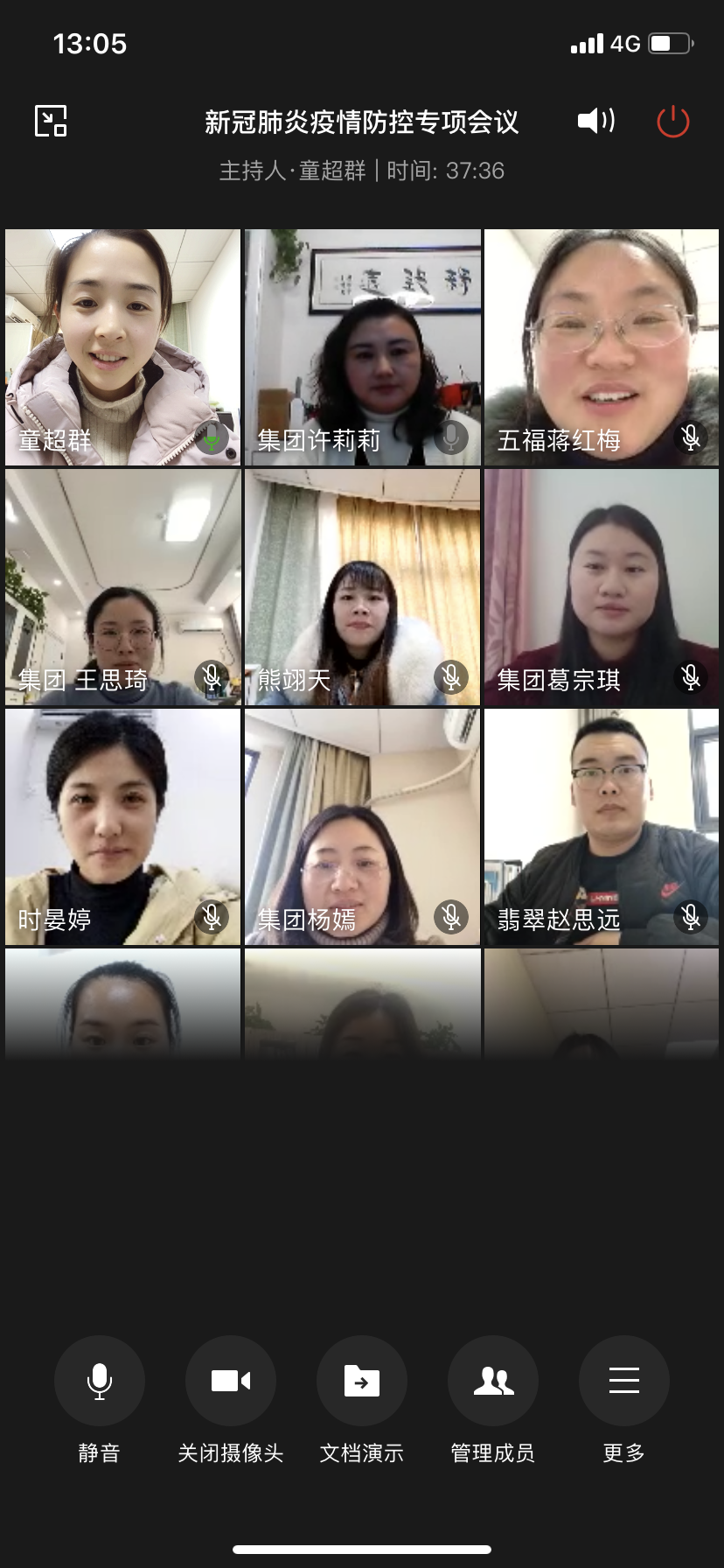Mute my microphone with 静音
The height and width of the screenshot is (1568, 724).
100,1381
